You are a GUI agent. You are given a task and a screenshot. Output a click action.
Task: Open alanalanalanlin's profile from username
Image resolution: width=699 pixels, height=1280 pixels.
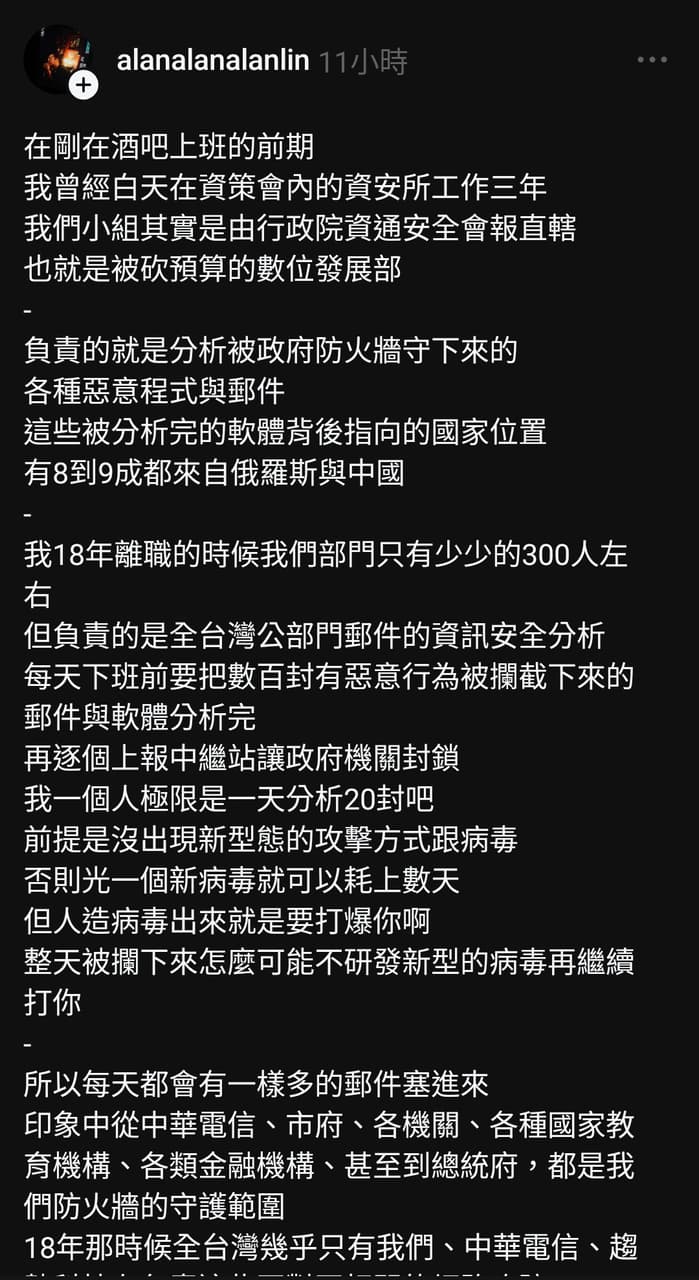tap(213, 61)
